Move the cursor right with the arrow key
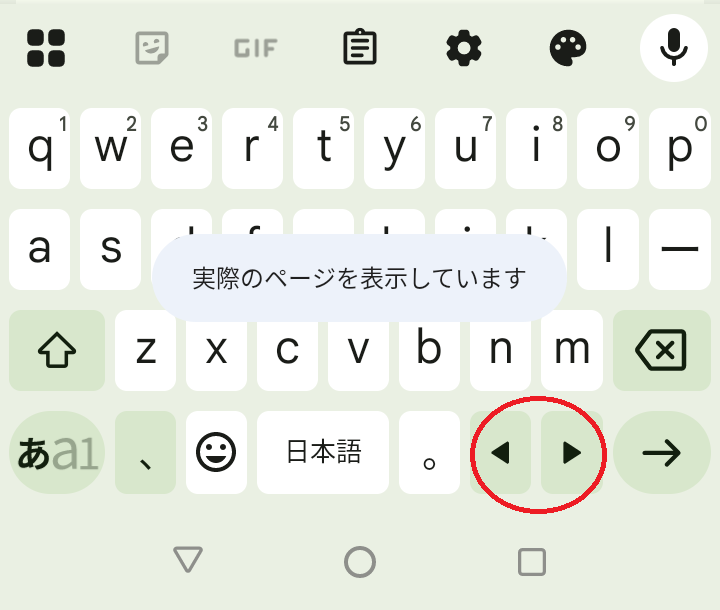 pos(572,453)
